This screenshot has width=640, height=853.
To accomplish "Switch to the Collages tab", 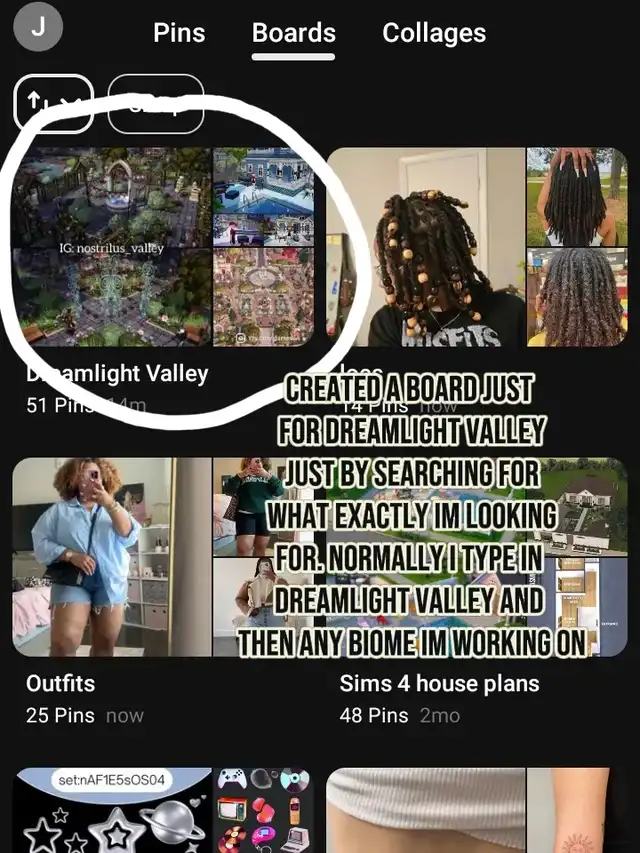I will pyautogui.click(x=434, y=33).
